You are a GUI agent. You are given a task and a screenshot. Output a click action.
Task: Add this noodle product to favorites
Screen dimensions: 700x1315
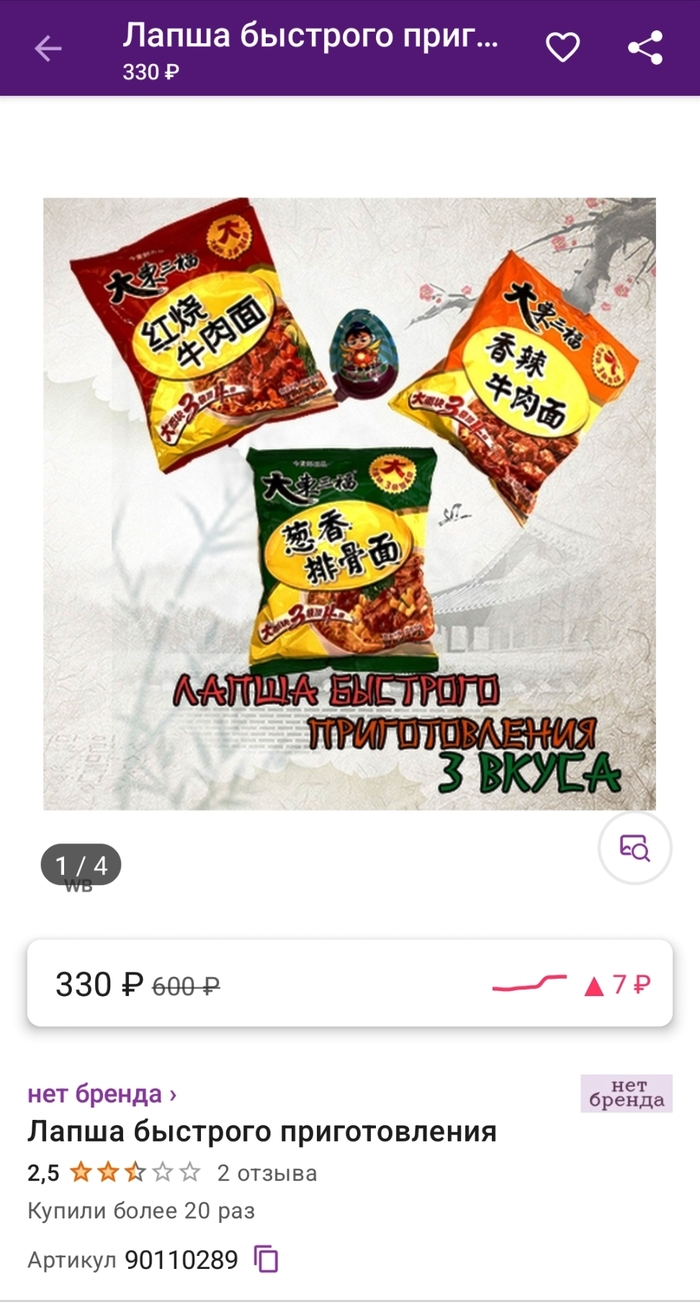(x=563, y=47)
